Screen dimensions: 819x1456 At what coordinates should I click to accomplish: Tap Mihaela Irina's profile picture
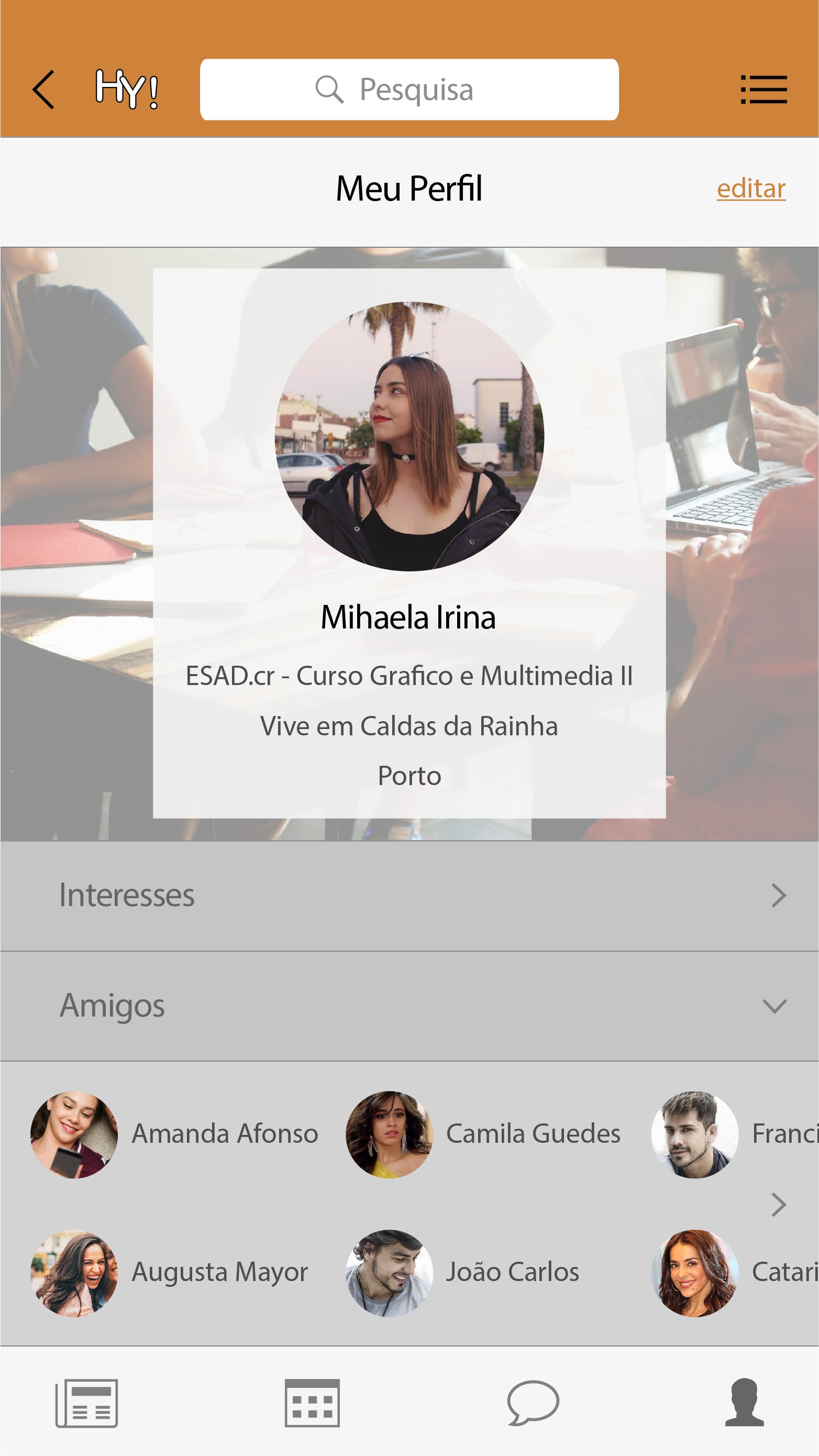coord(409,436)
